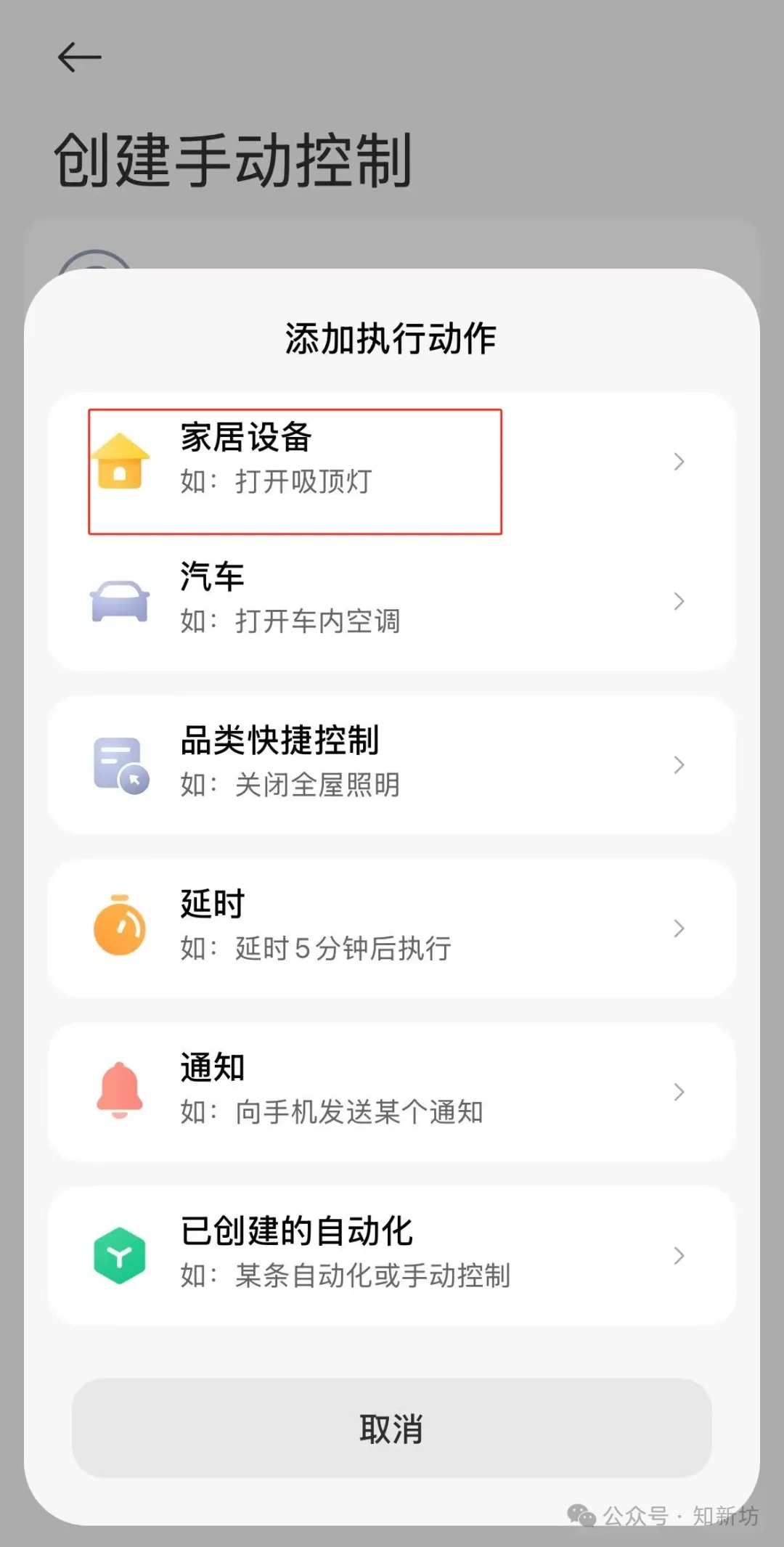Open the 汽车 action option
The image size is (784, 1547).
[x=392, y=601]
